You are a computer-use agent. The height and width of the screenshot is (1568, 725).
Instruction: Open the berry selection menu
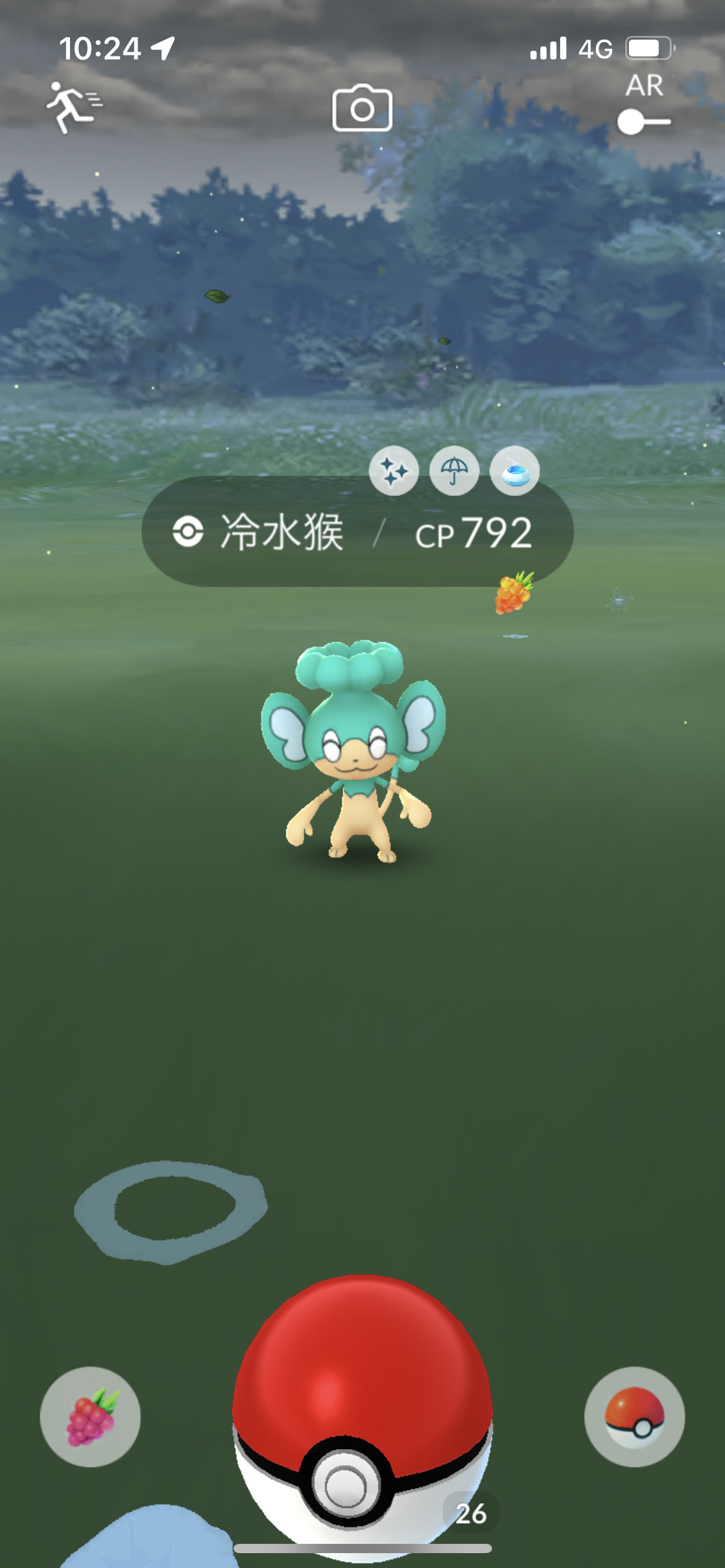click(90, 1416)
